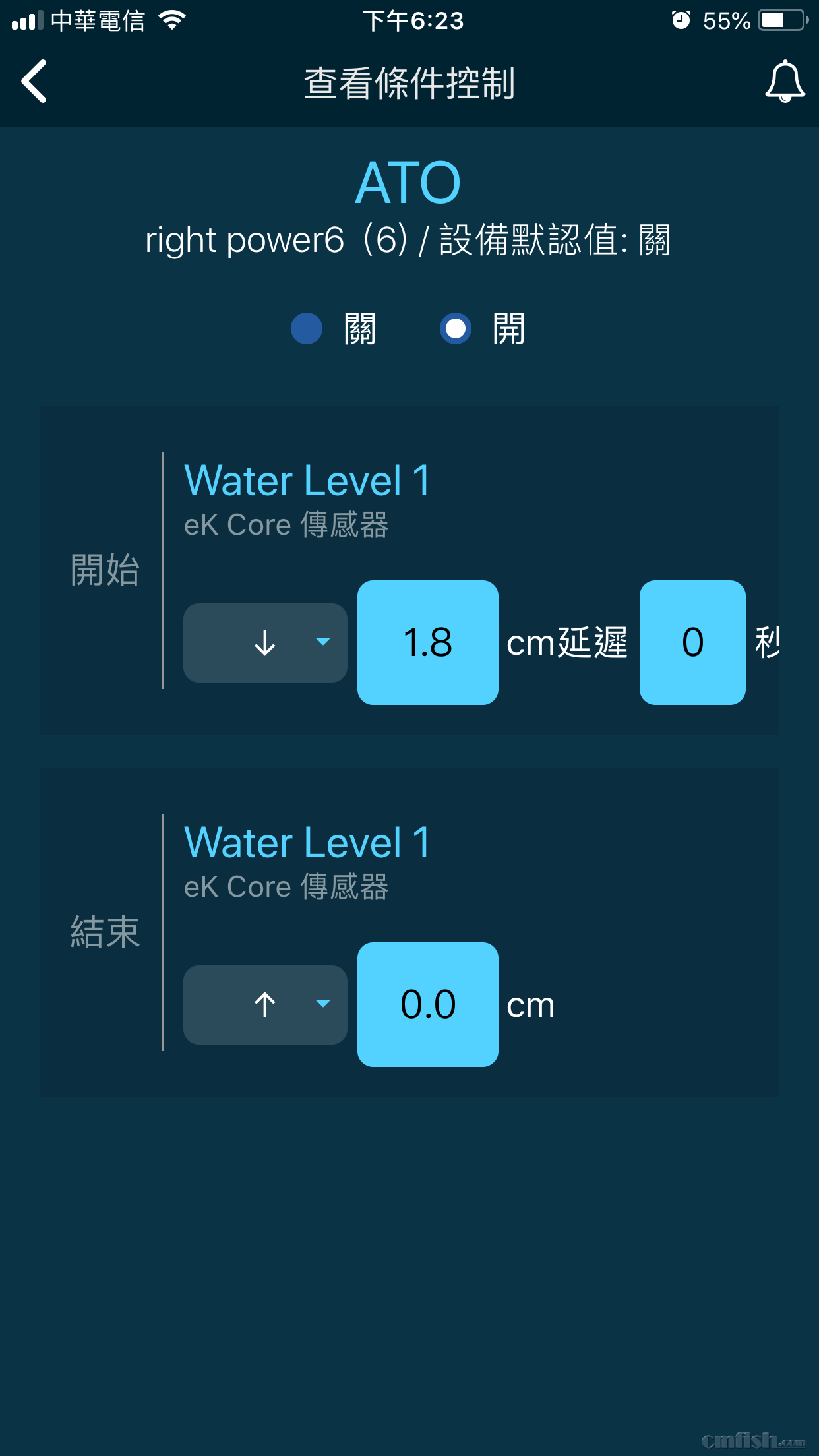Edit the 0 second delay field

point(692,643)
